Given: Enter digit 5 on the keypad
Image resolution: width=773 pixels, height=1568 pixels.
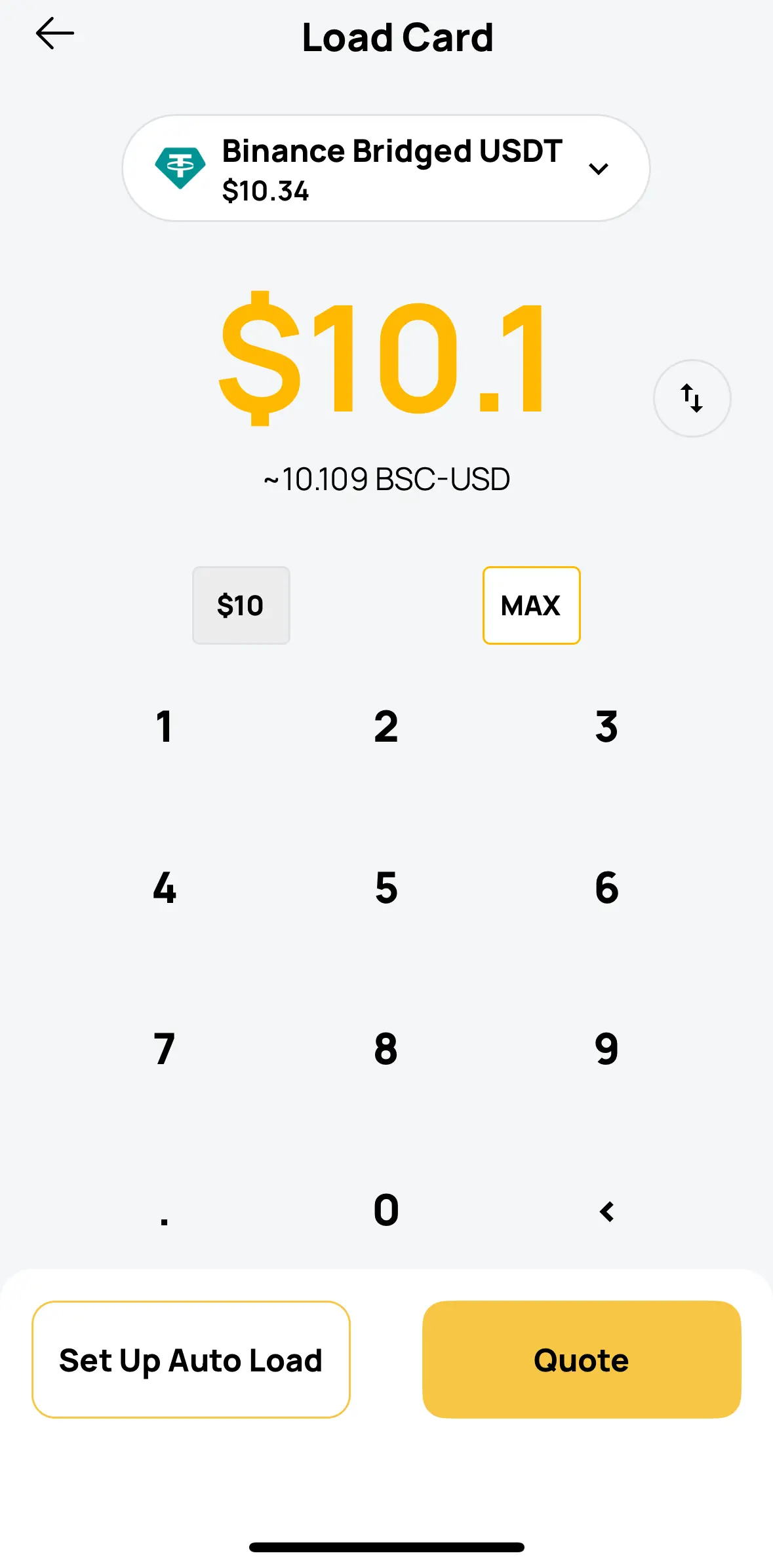Looking at the screenshot, I should point(386,888).
